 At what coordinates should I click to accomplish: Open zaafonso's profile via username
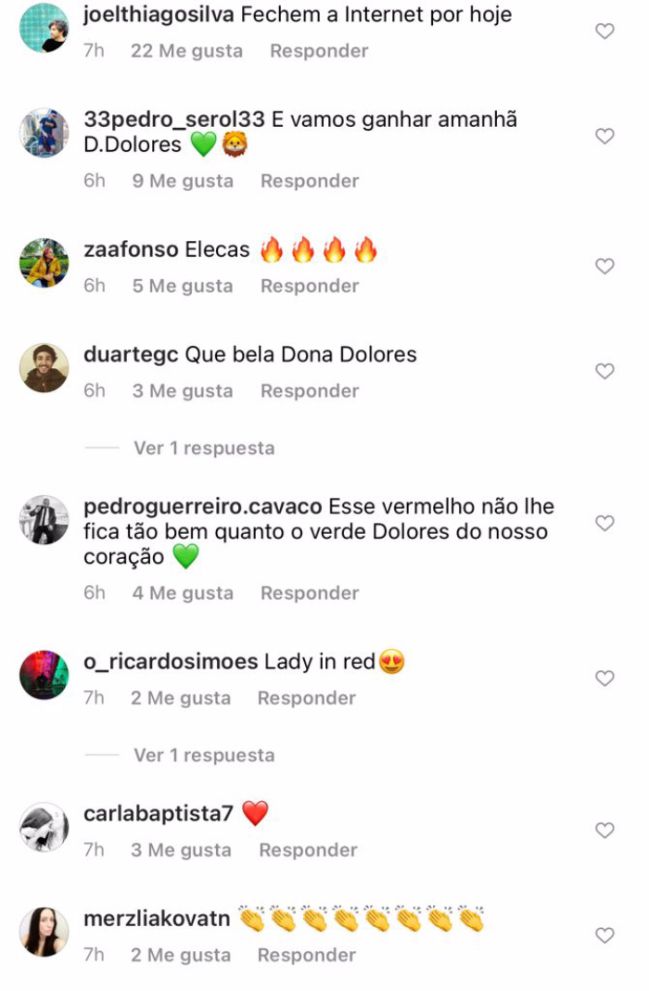[131, 250]
